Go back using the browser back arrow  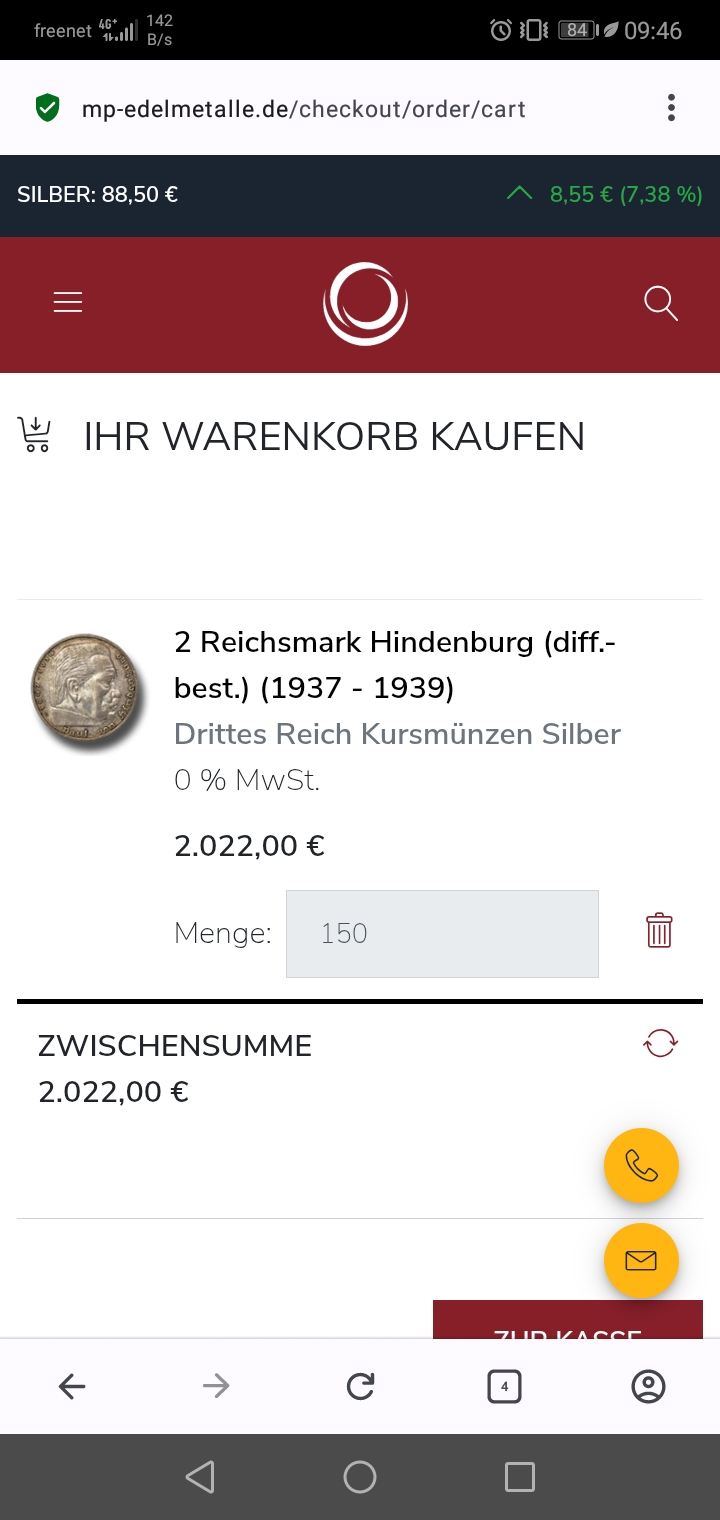tap(72, 1386)
